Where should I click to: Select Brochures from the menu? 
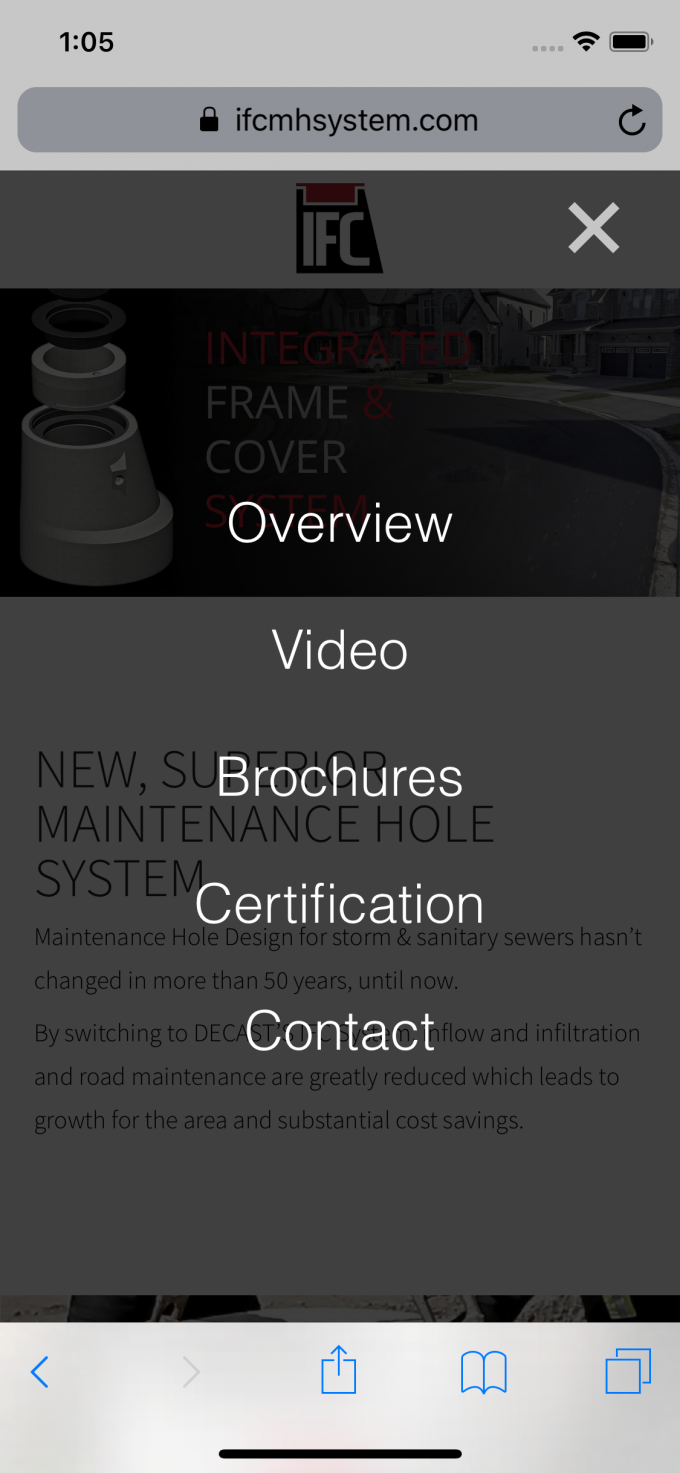(340, 777)
